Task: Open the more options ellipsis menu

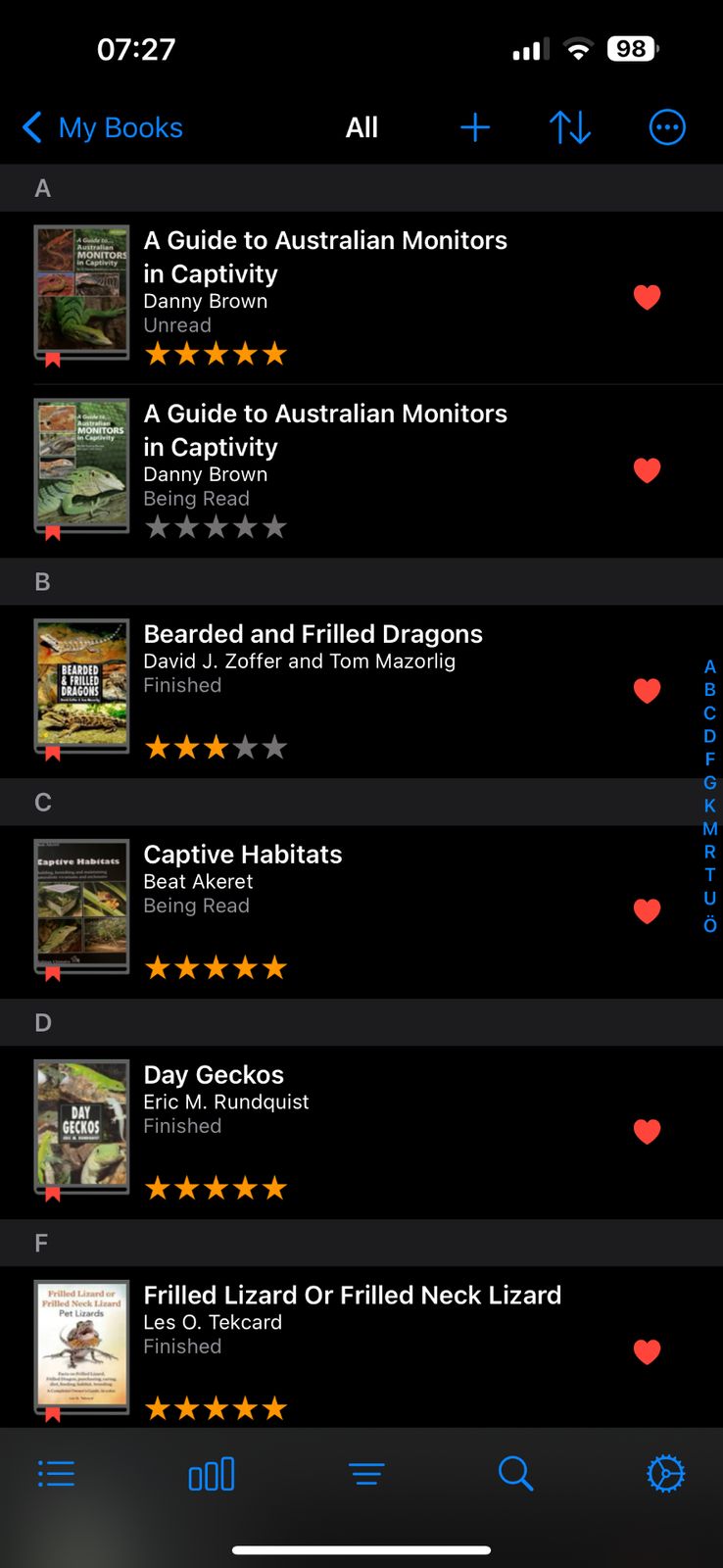Action: 667,127
